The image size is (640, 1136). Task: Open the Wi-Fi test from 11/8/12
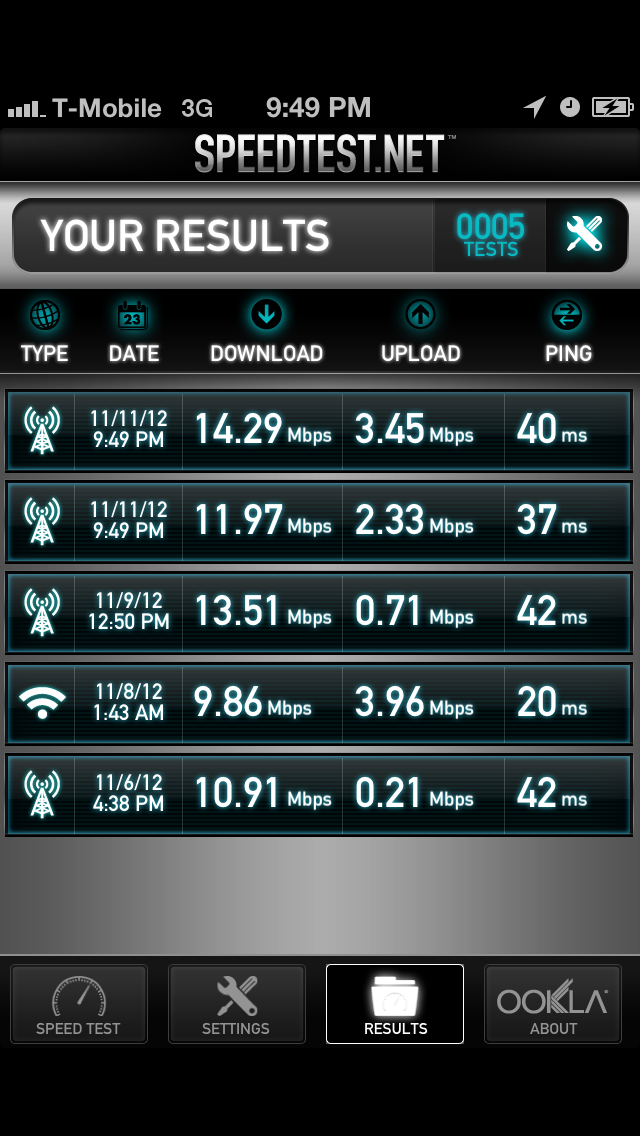pyautogui.click(x=319, y=703)
